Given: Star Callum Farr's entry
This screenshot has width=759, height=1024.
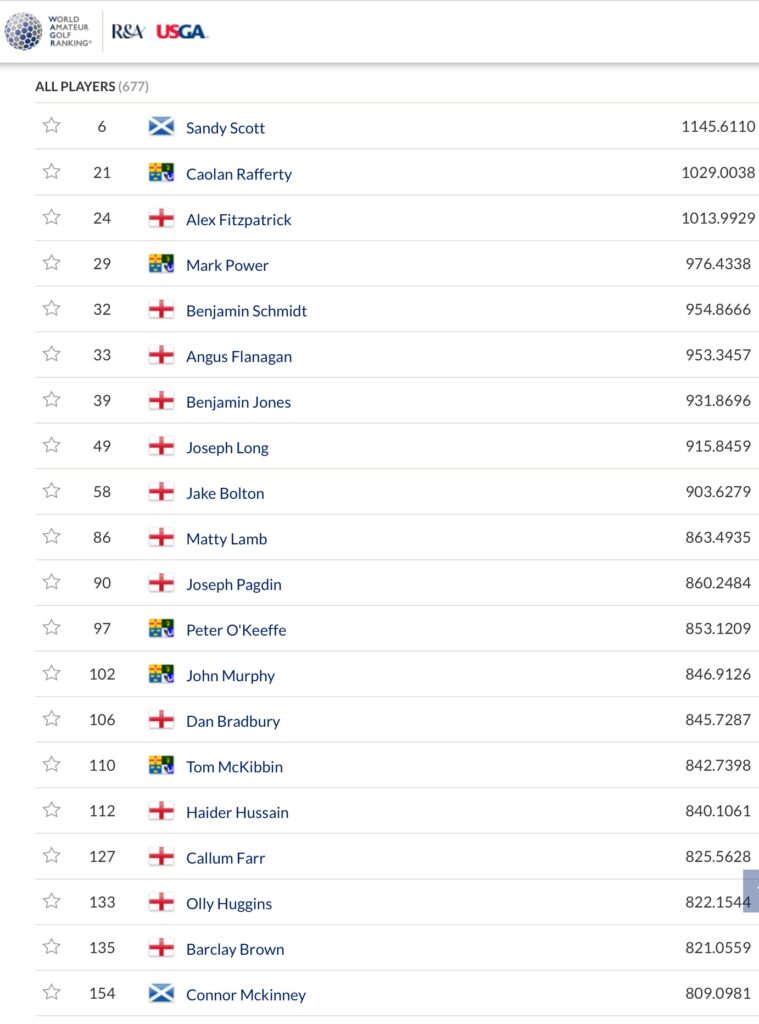Looking at the screenshot, I should tap(52, 856).
